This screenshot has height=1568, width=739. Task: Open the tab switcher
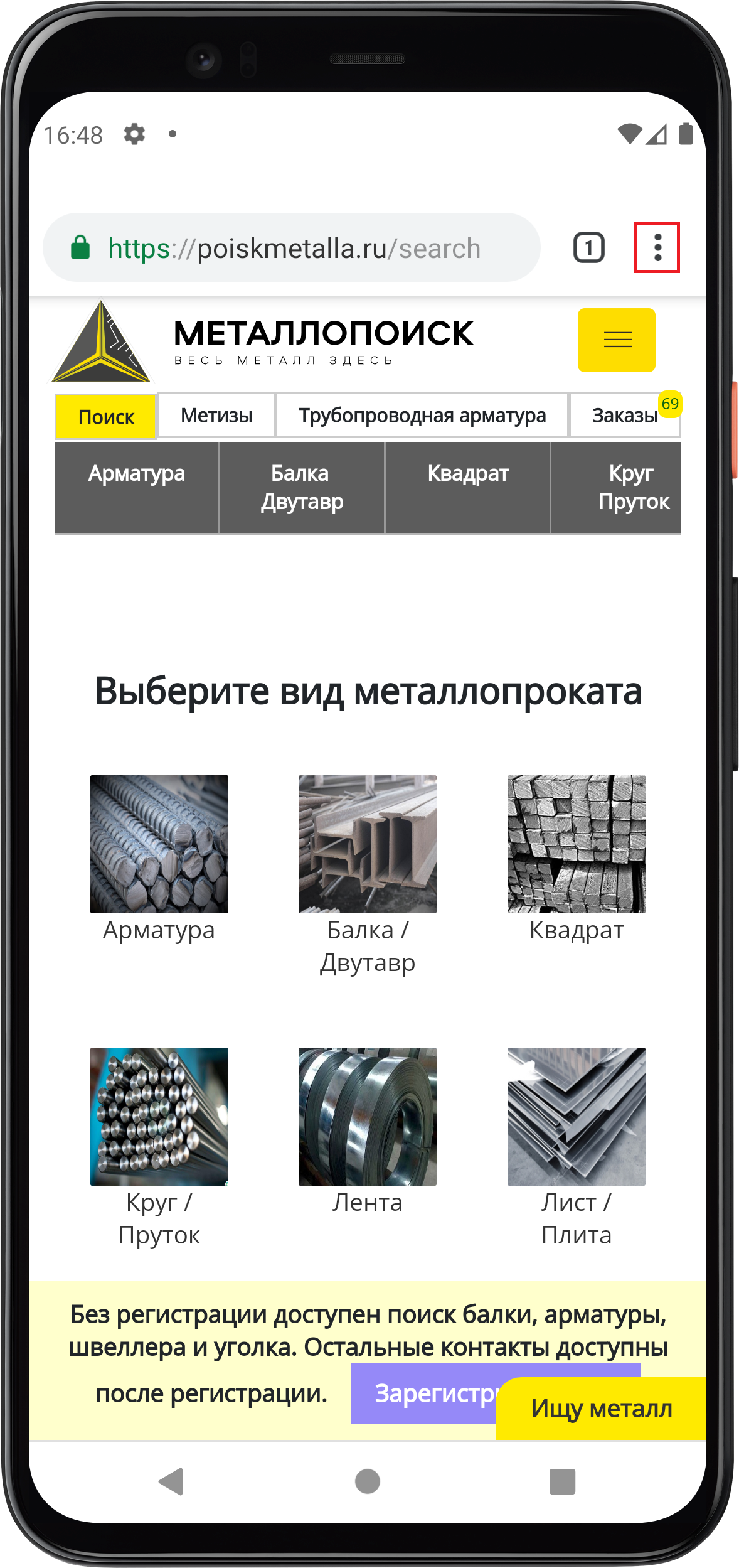[588, 248]
